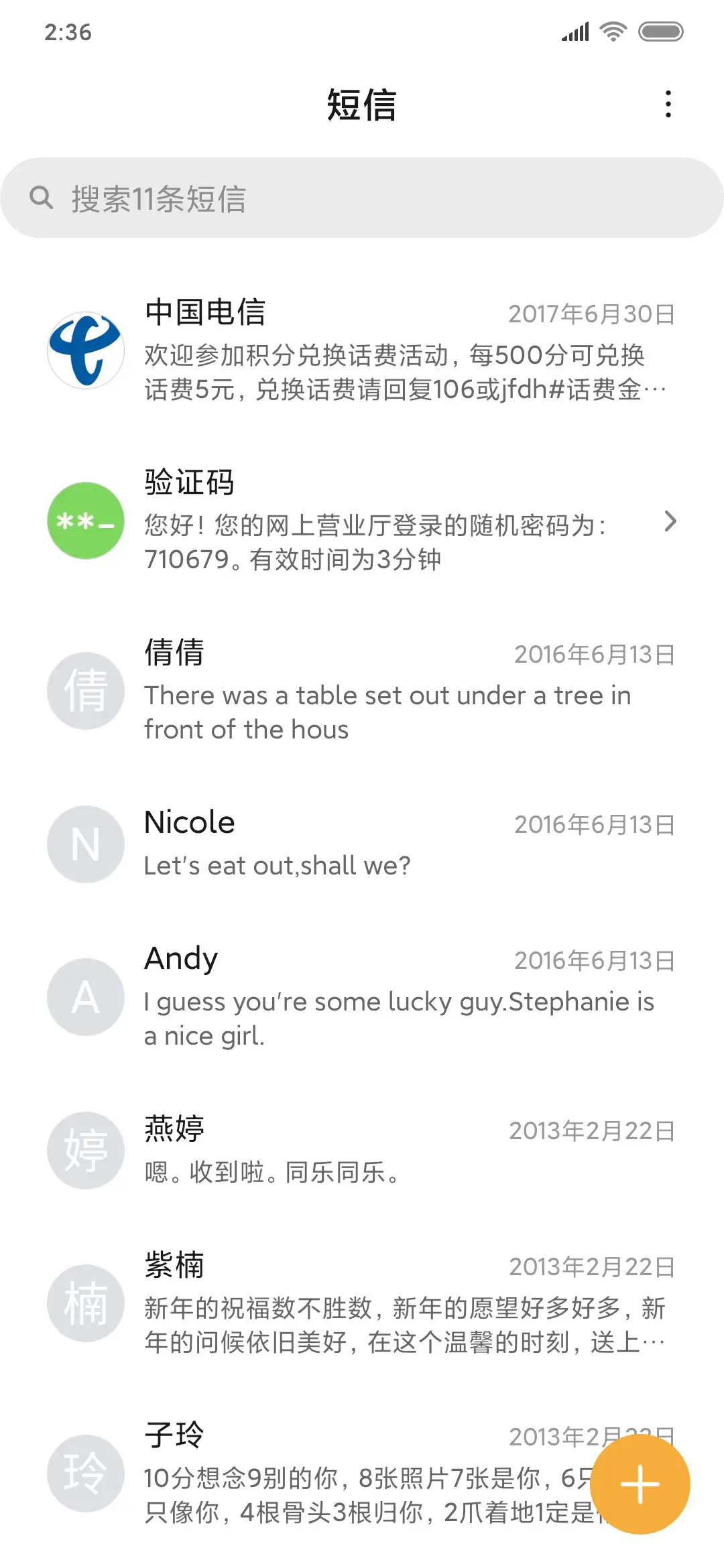
Task: Tap 紫楠's avatar icon
Action: click(x=84, y=1303)
